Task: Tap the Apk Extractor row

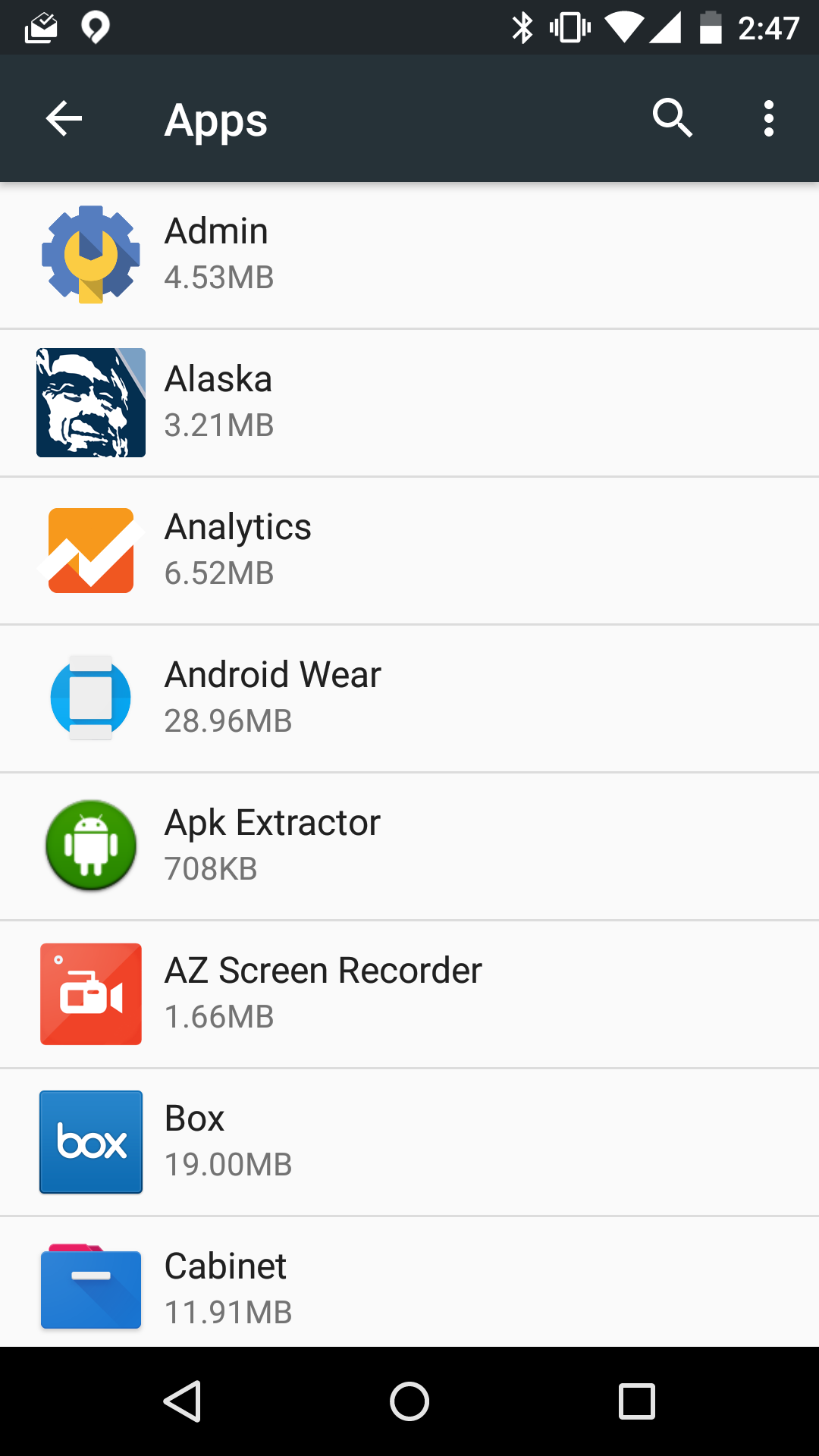Action: [409, 846]
